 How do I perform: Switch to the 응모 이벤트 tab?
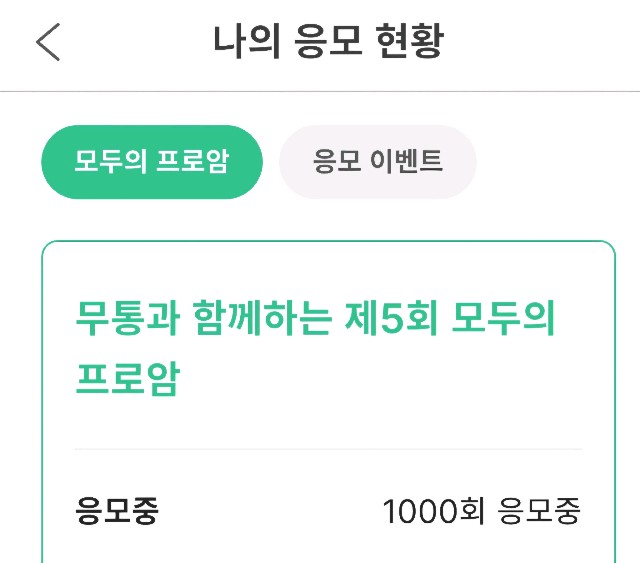point(377,162)
